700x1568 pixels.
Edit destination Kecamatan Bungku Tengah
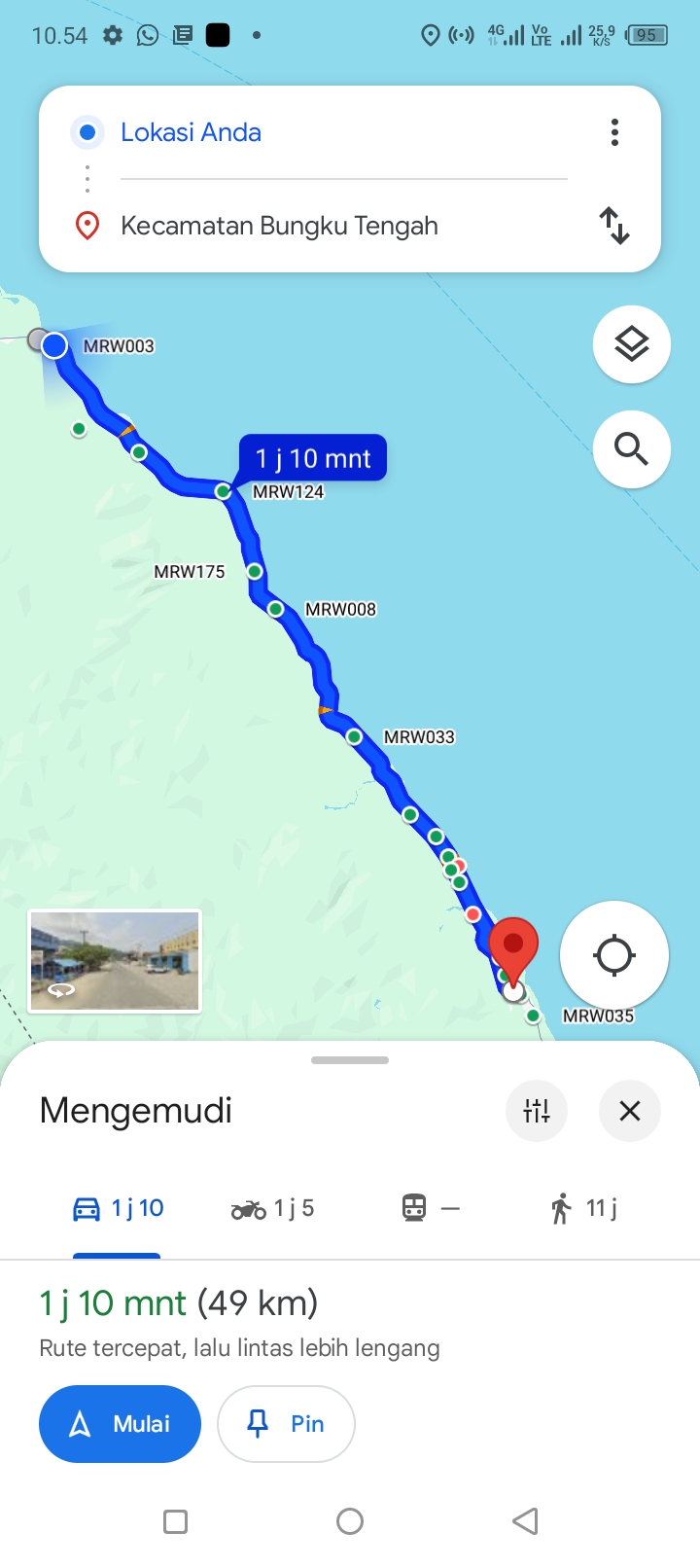click(x=343, y=226)
